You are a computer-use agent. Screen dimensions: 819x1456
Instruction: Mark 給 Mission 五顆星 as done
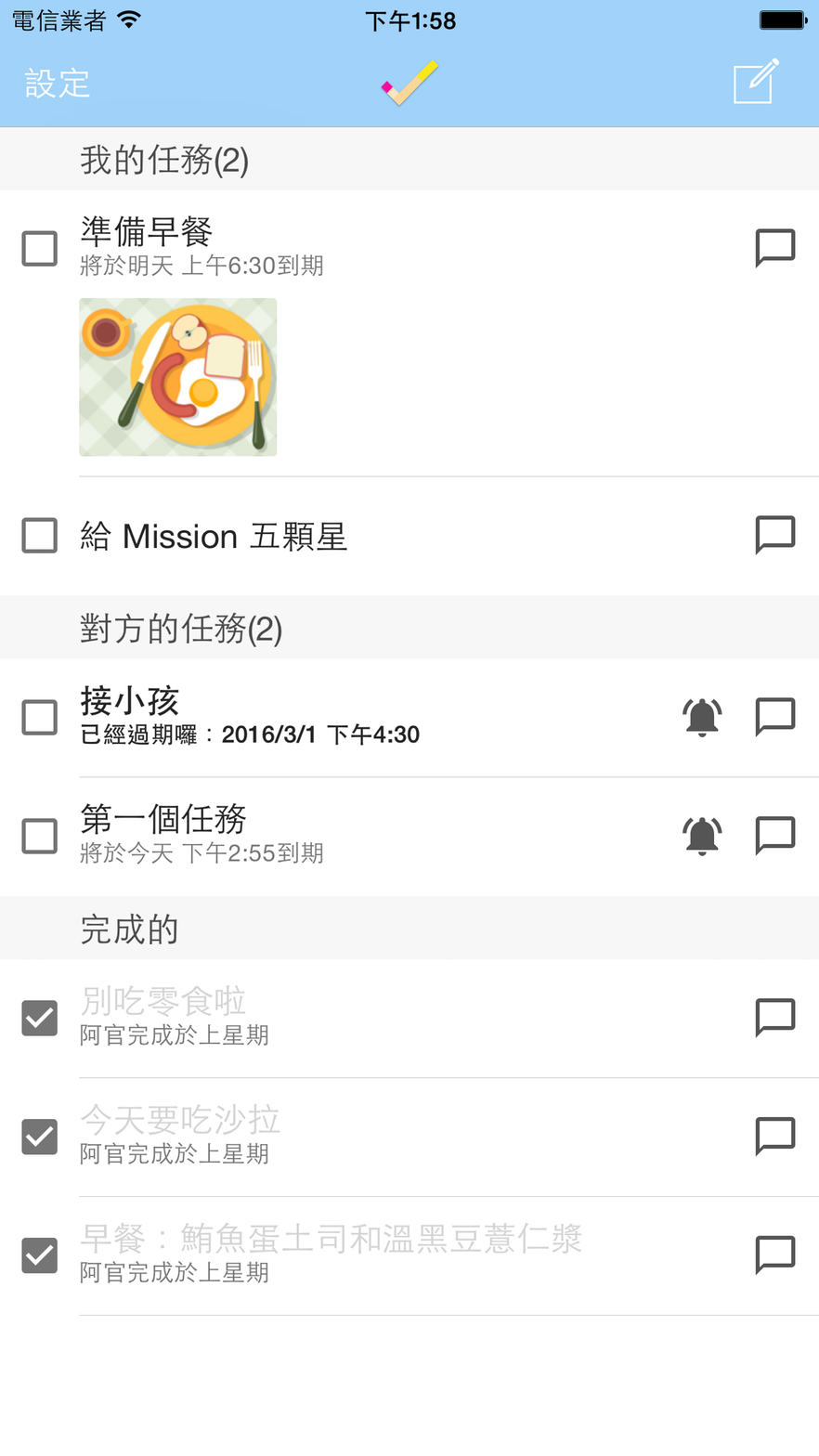40,536
